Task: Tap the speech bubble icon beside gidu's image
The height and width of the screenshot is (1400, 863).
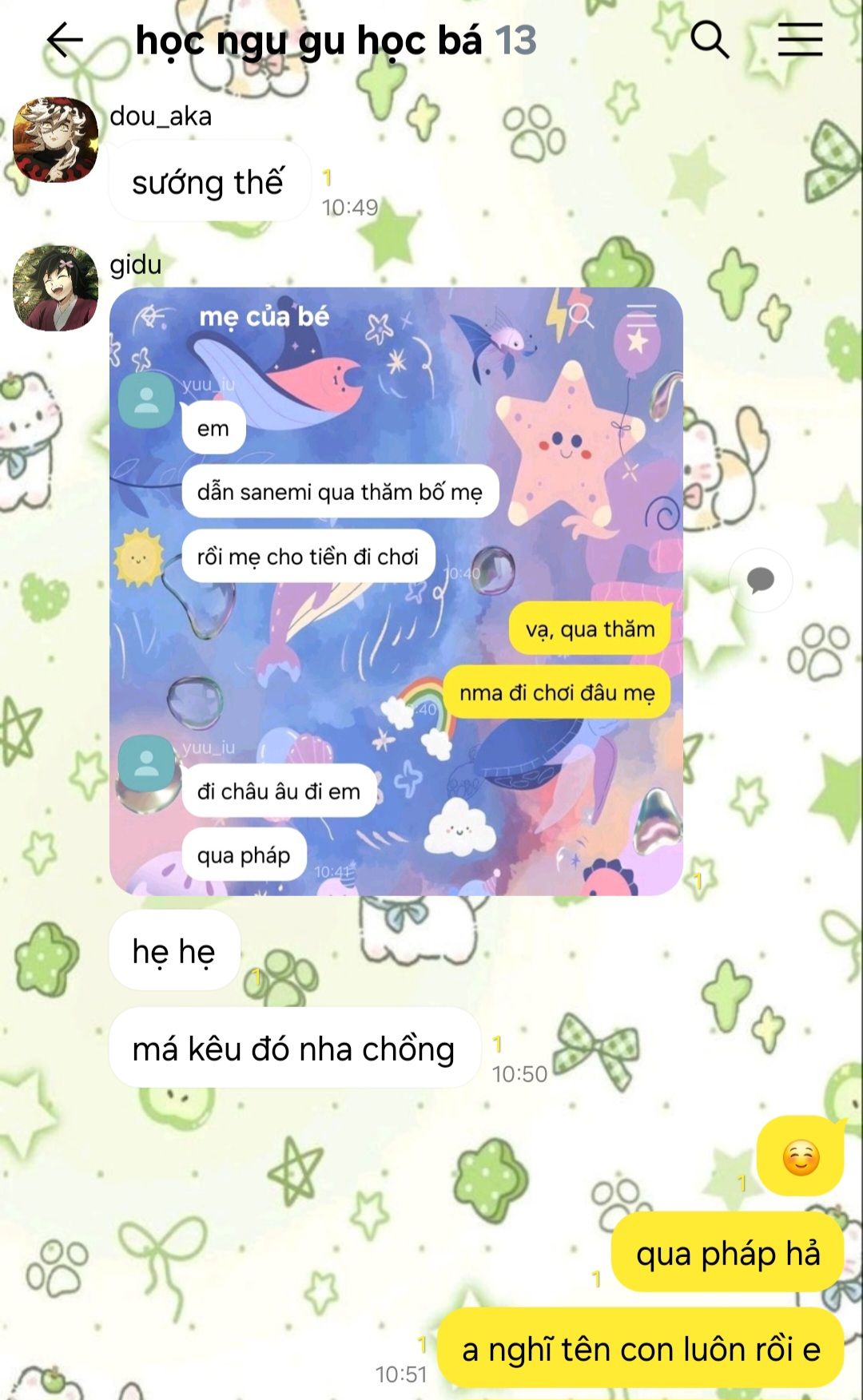Action: pyautogui.click(x=760, y=580)
